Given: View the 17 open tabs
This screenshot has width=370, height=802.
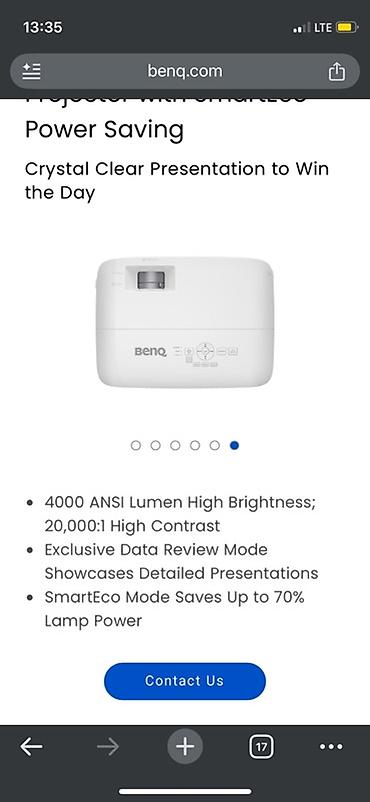Looking at the screenshot, I should (x=261, y=747).
